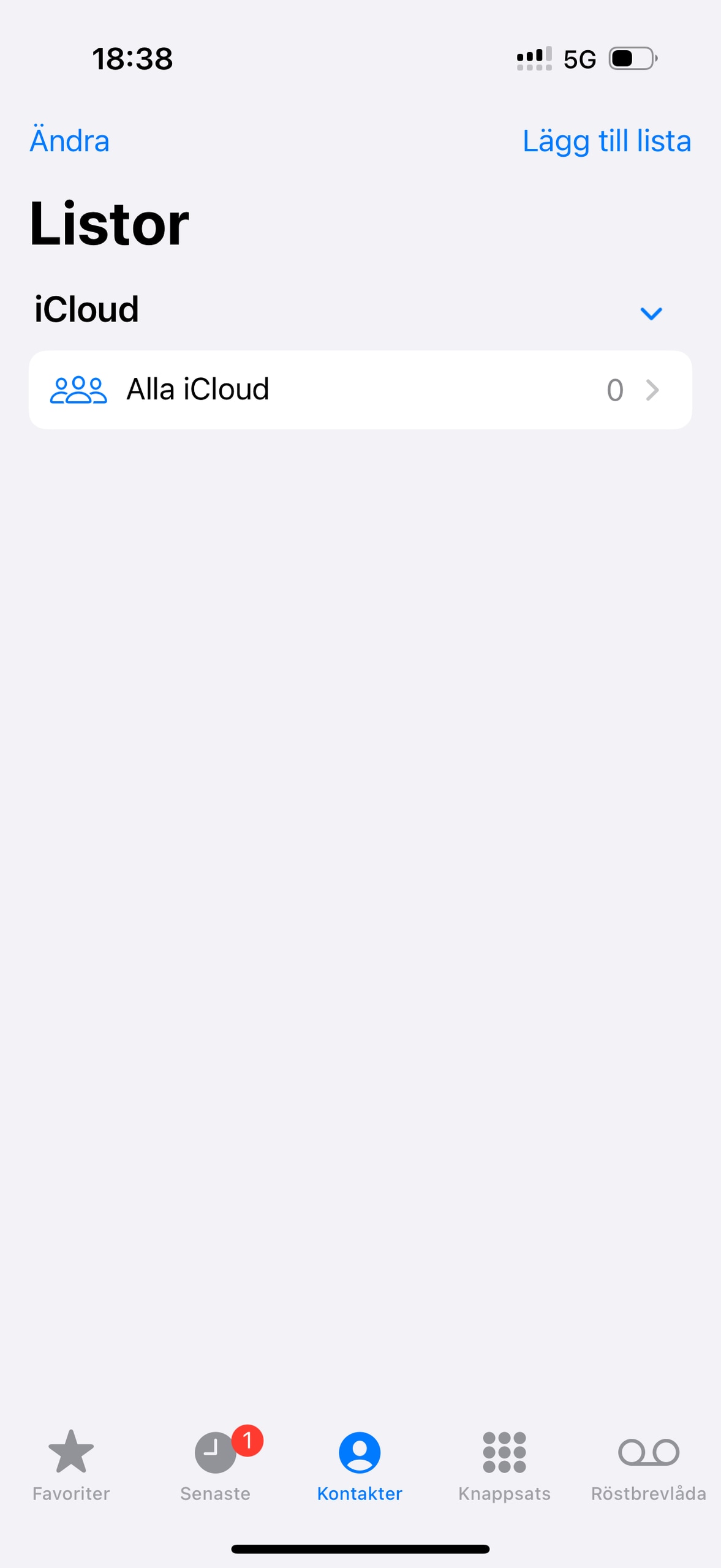Go to the Knappsats tab
The height and width of the screenshot is (1568, 721).
pyautogui.click(x=504, y=1464)
